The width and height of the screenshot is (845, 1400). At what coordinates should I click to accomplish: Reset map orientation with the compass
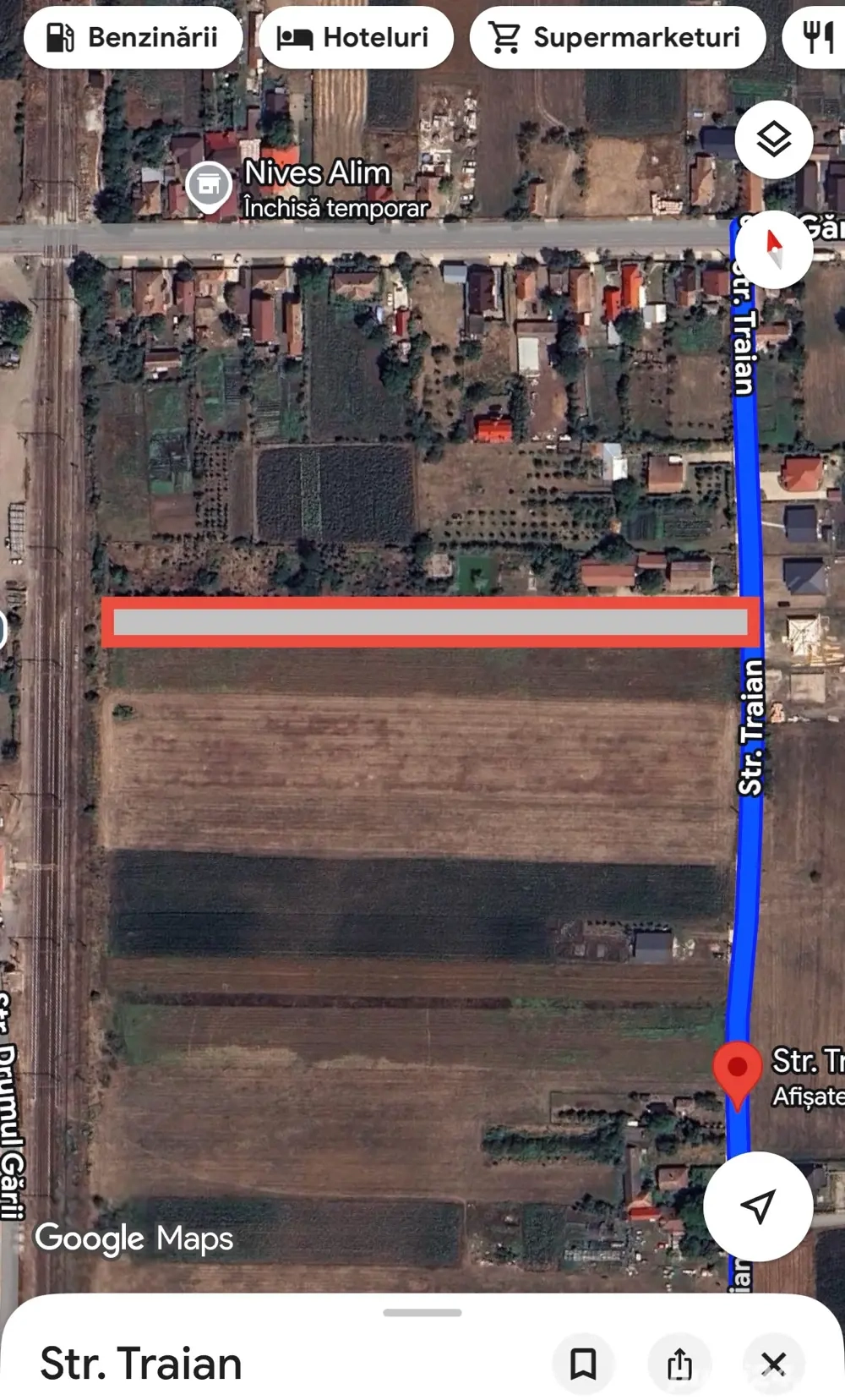[x=773, y=249]
